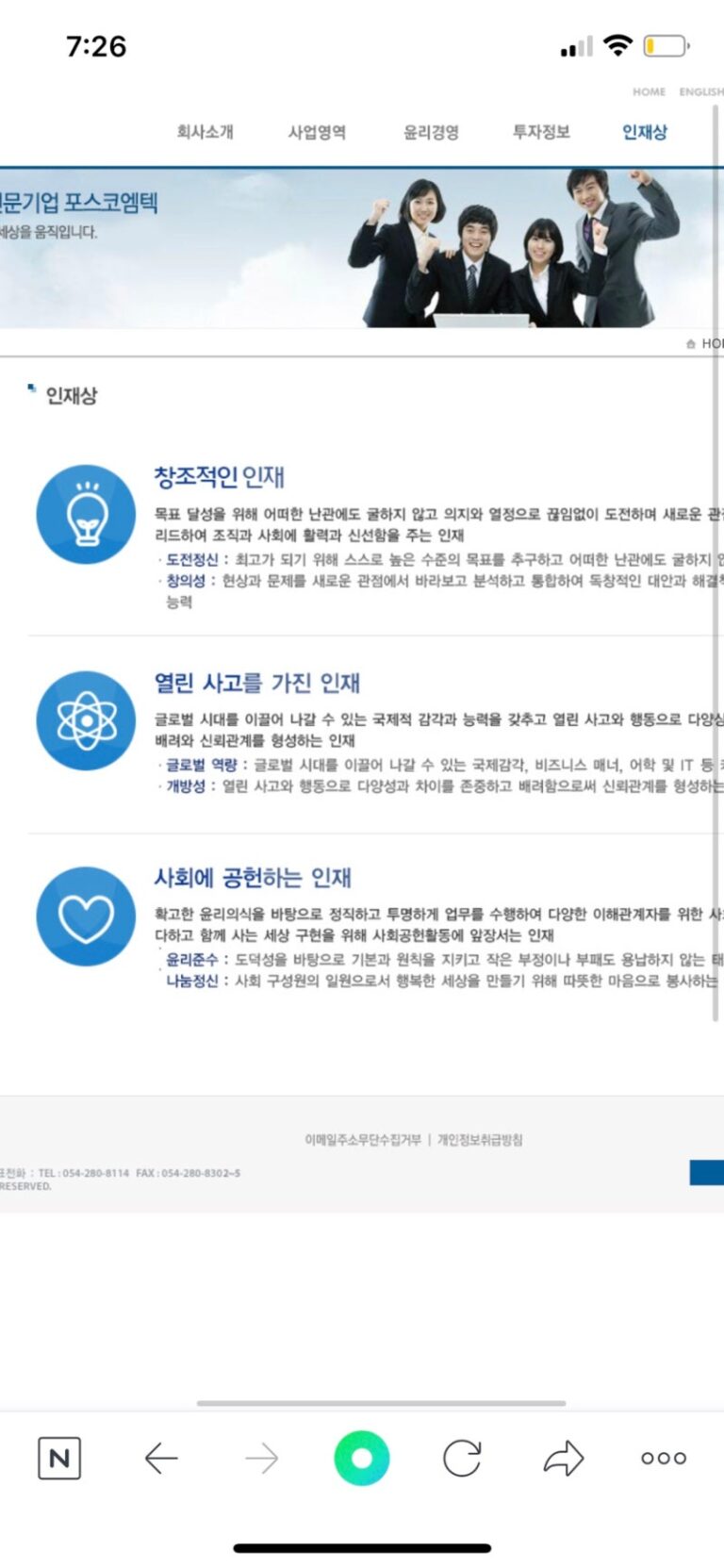Switch site language to ENGLISH
The height and width of the screenshot is (1568, 724).
pyautogui.click(x=701, y=91)
